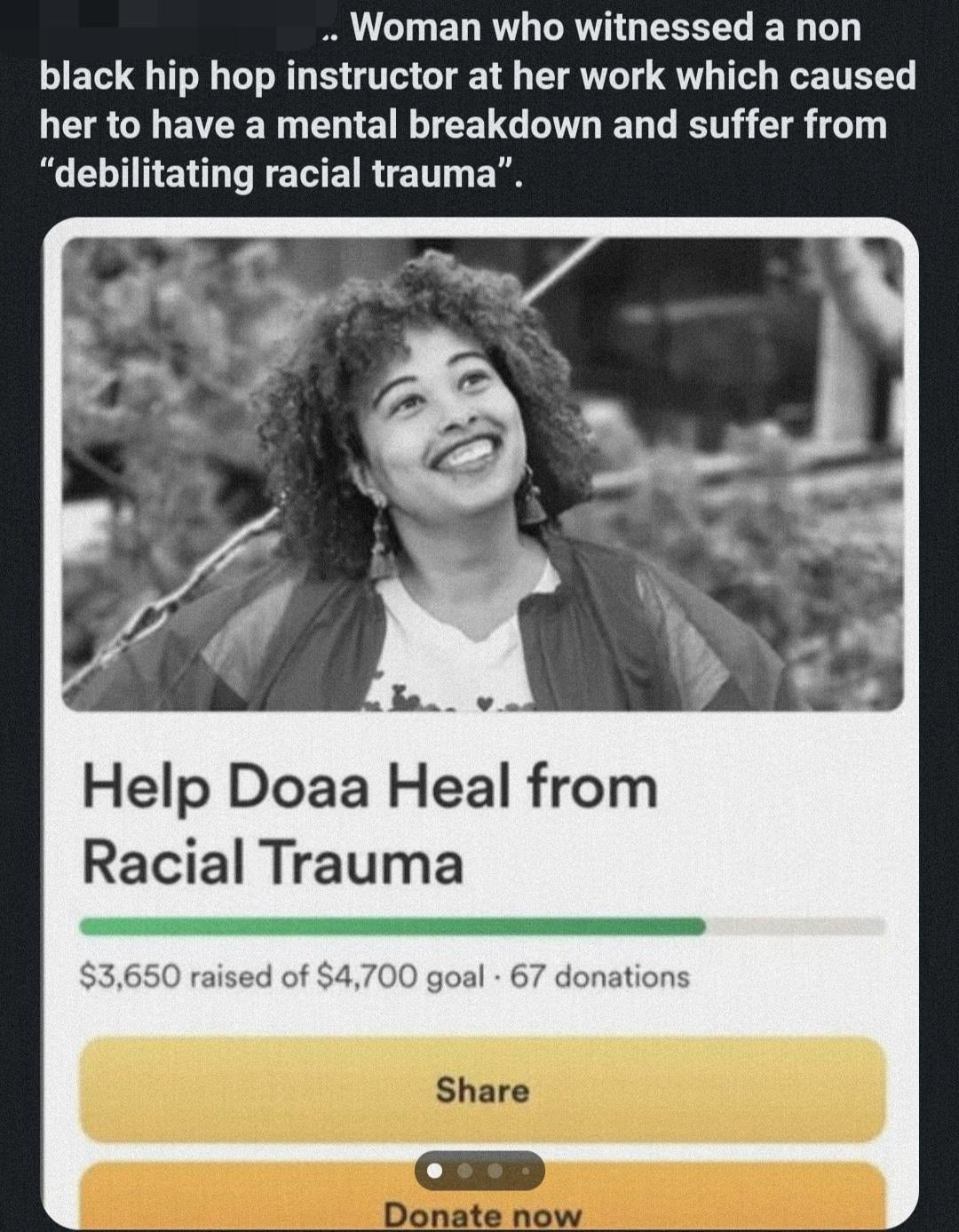Tap the image carousel page indicator dots

pos(479,1172)
